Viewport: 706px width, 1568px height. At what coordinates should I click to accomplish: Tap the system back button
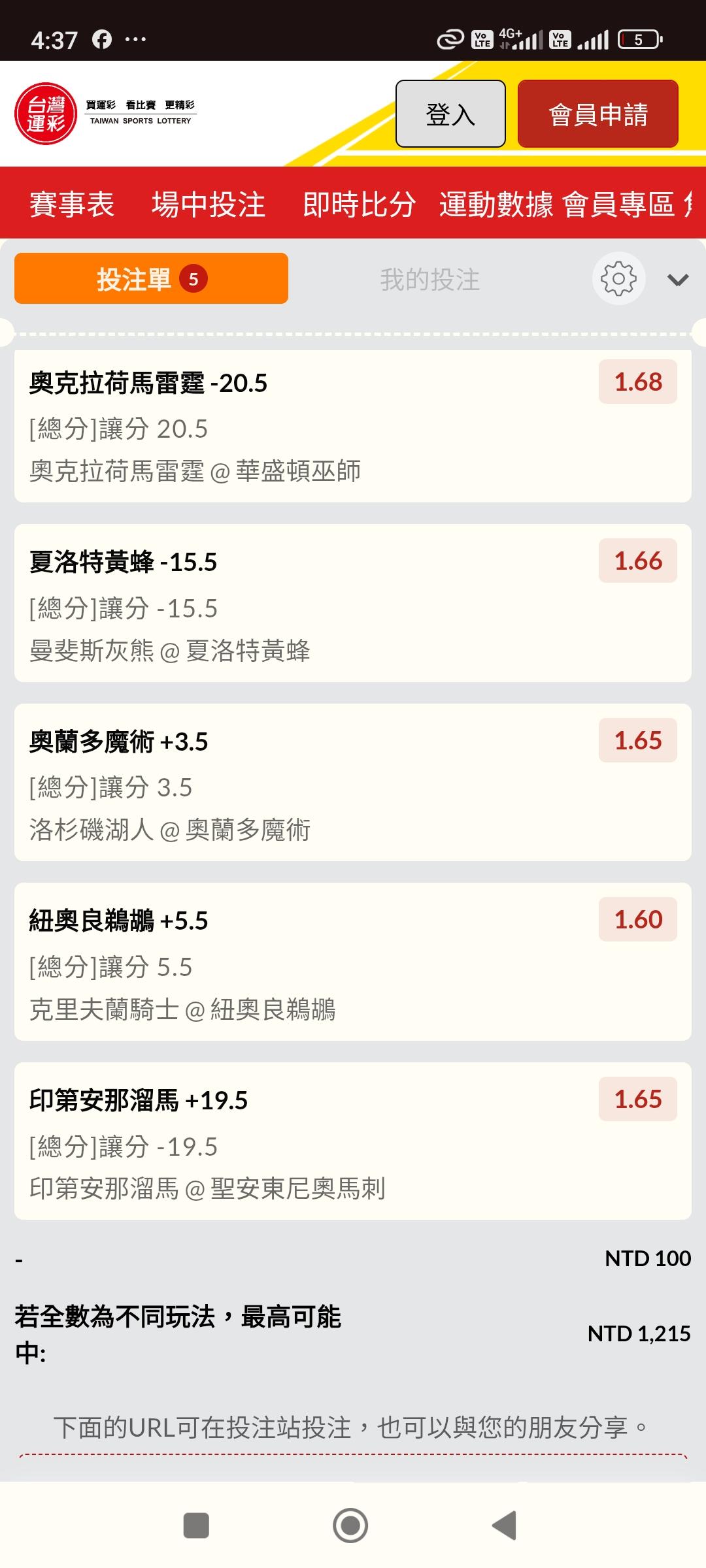(x=505, y=1526)
